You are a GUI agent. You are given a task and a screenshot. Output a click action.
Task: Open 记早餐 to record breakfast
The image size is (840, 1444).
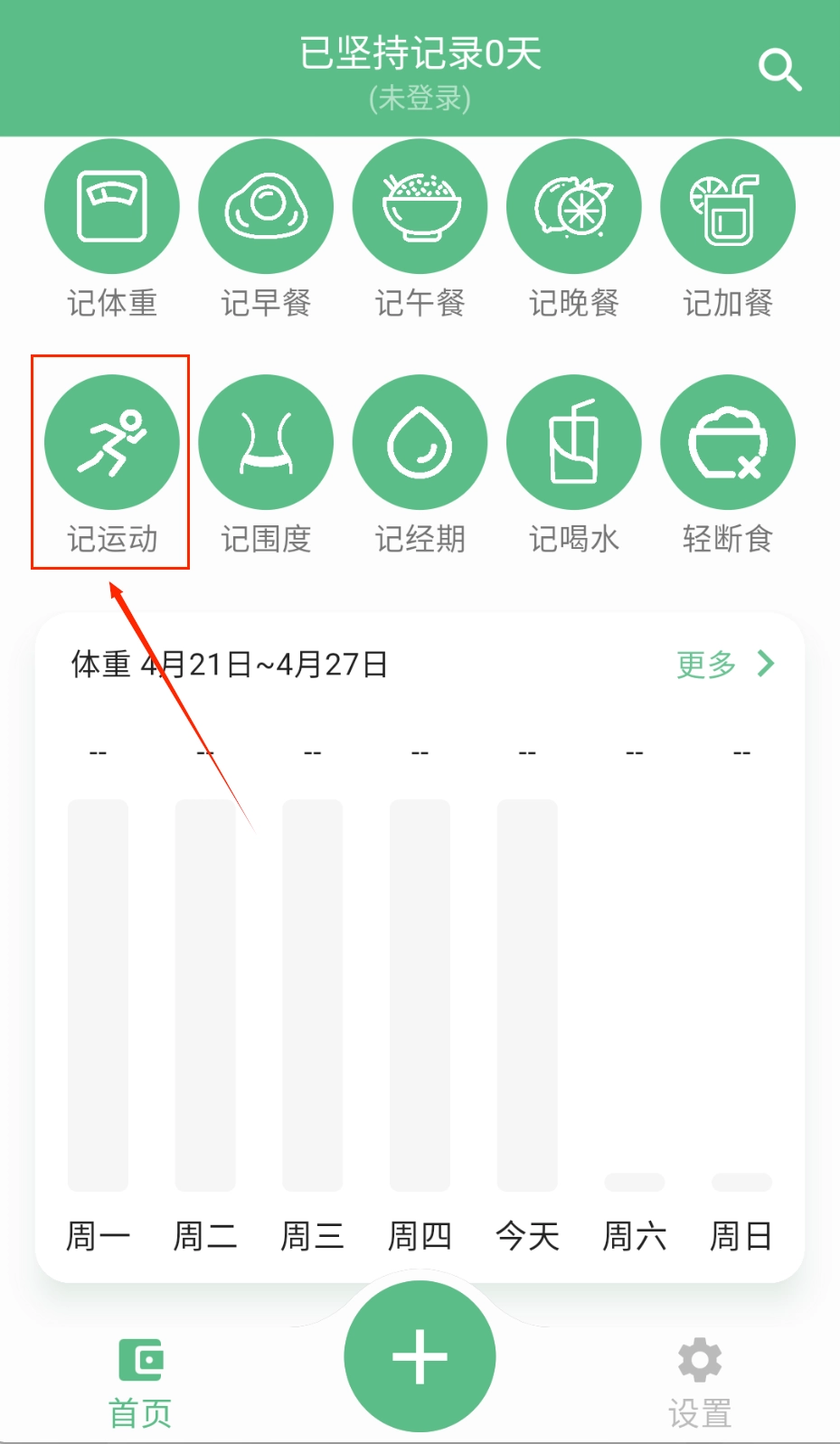pyautogui.click(x=266, y=207)
